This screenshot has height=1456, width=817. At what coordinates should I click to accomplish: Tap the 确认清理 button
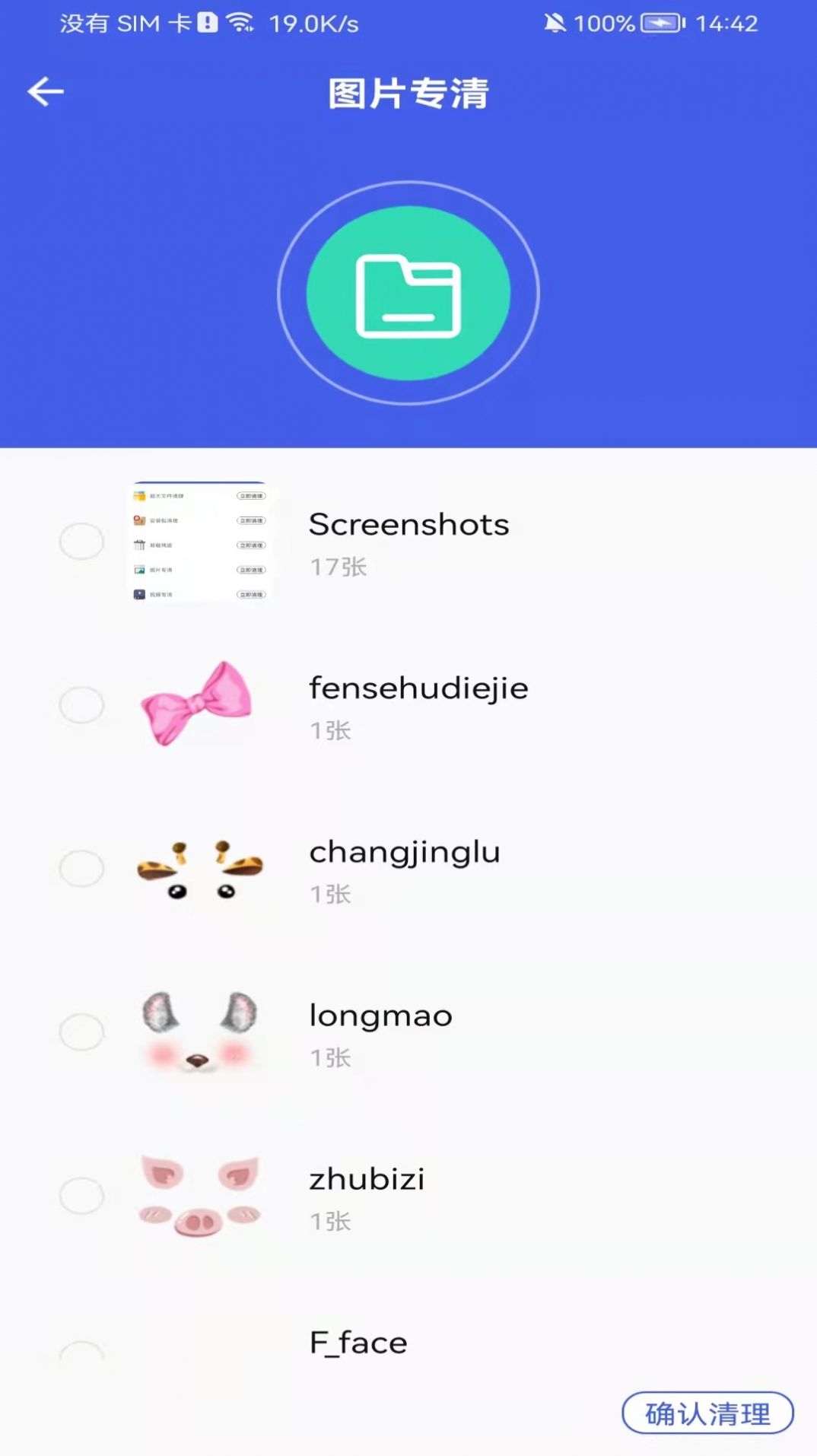click(707, 1413)
